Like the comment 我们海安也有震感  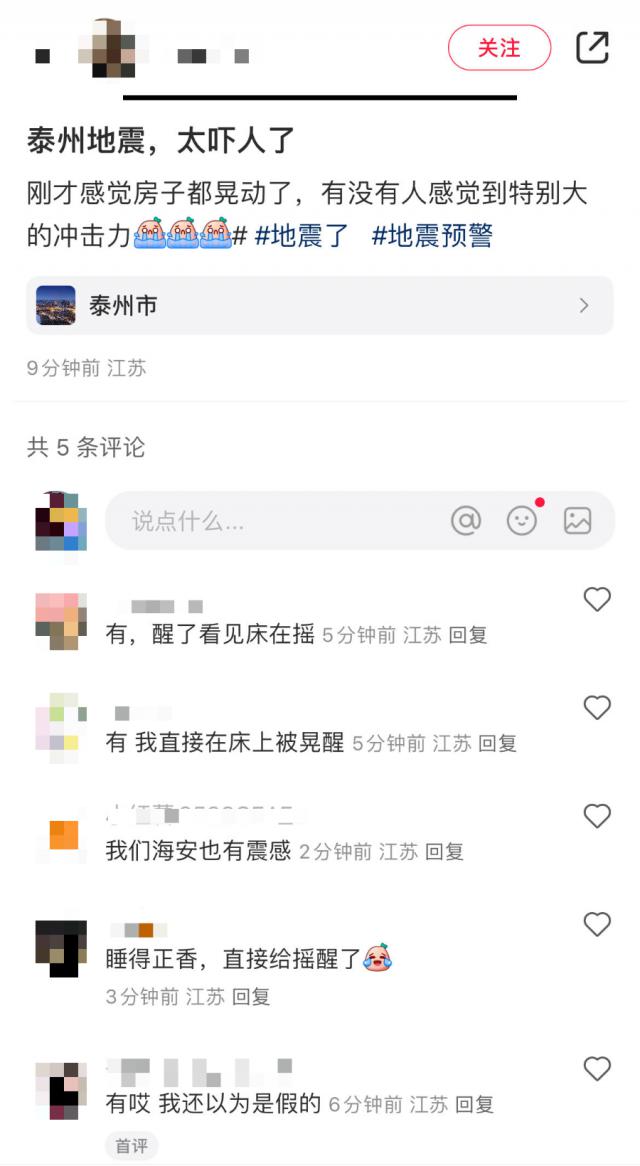[x=597, y=817]
